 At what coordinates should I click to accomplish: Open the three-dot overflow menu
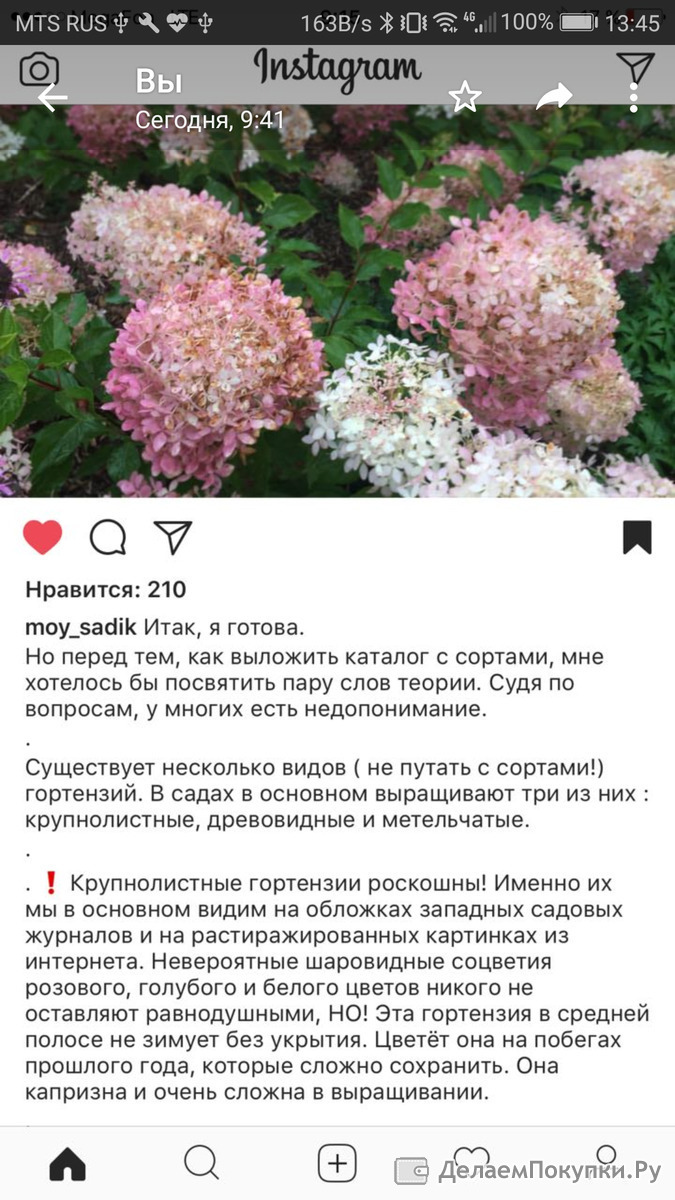(634, 97)
